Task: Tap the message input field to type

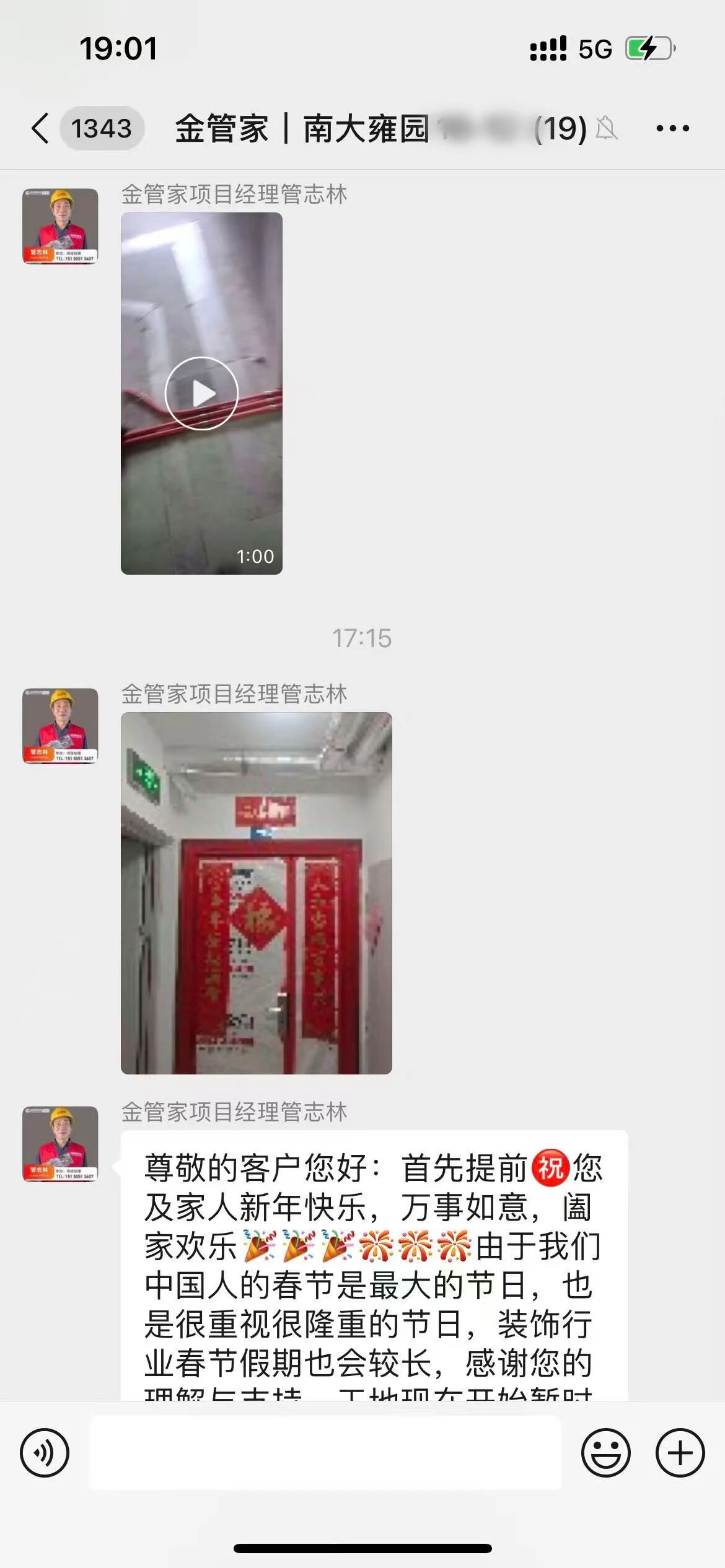Action: click(328, 1452)
